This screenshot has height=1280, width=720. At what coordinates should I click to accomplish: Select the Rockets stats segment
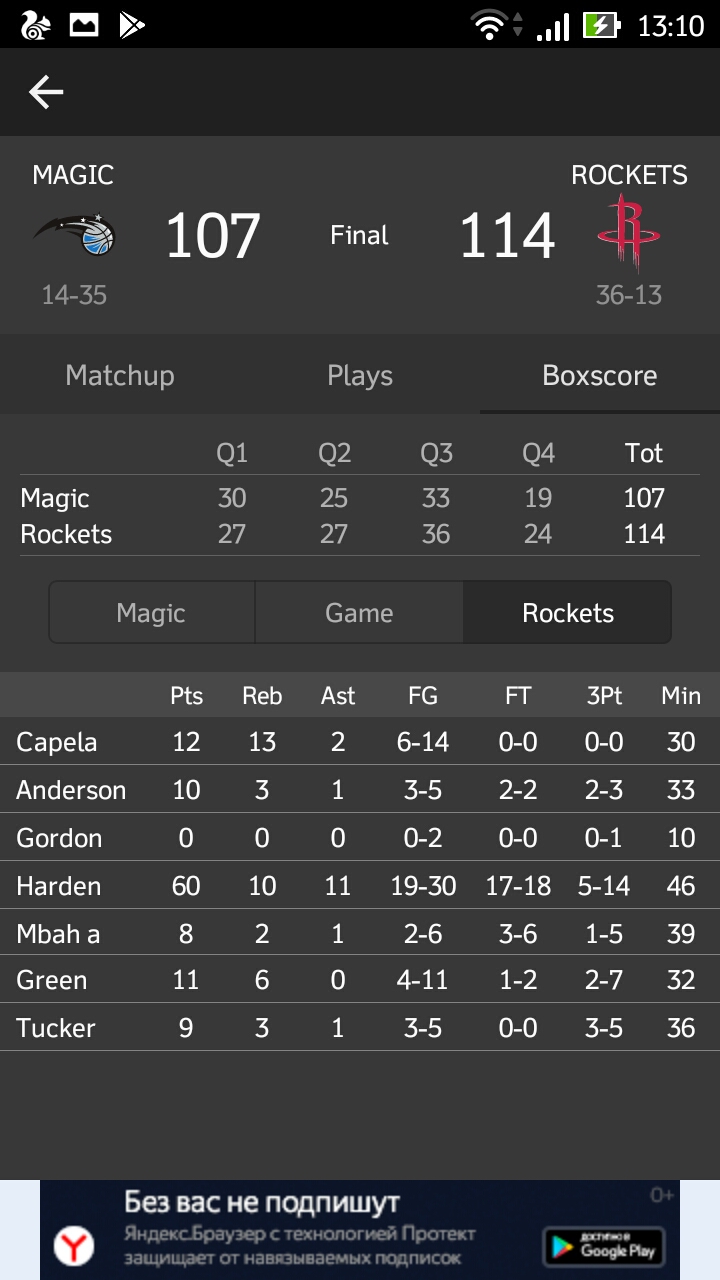coord(567,613)
